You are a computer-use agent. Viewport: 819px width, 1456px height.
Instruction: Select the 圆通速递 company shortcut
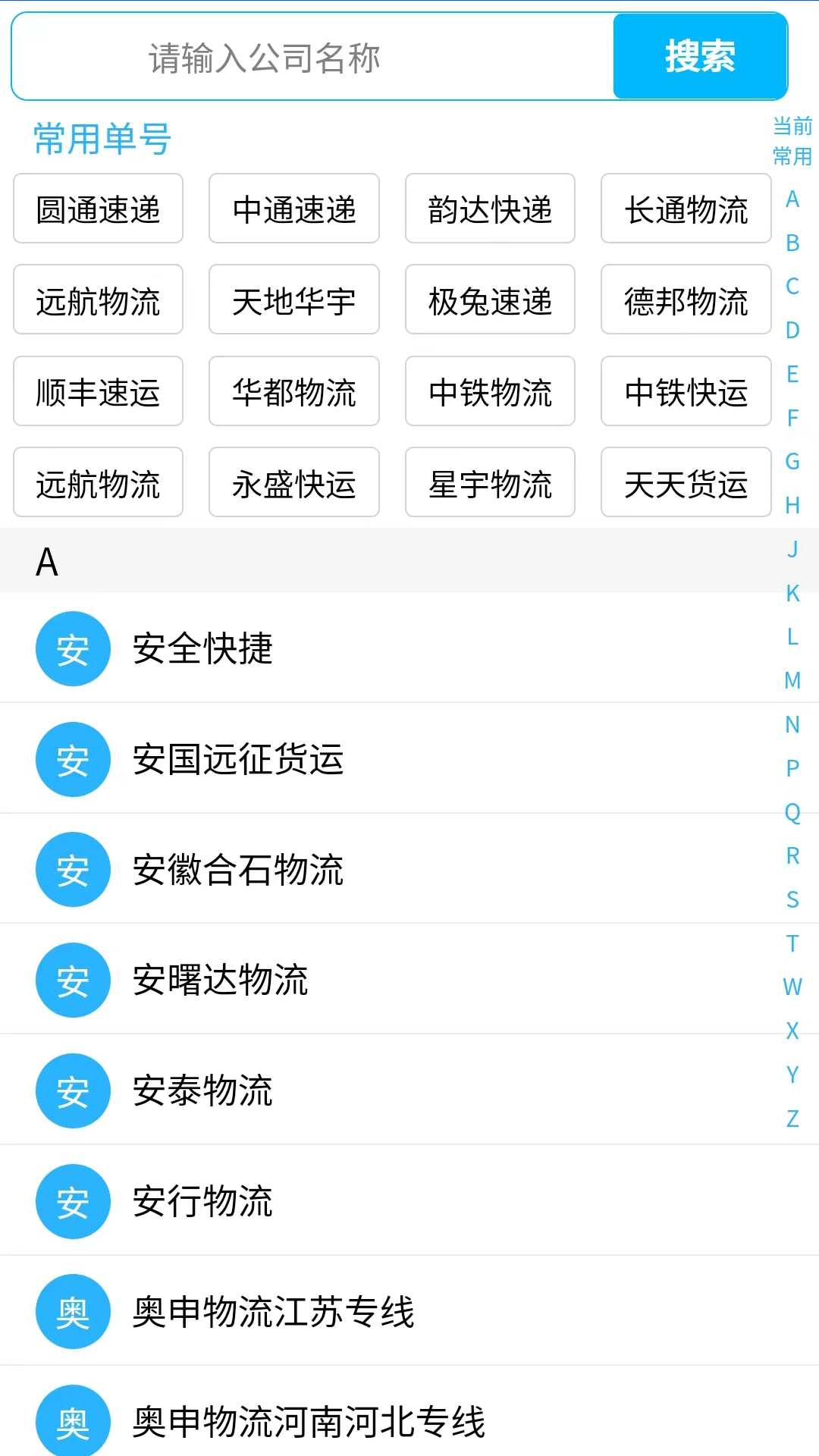(98, 209)
